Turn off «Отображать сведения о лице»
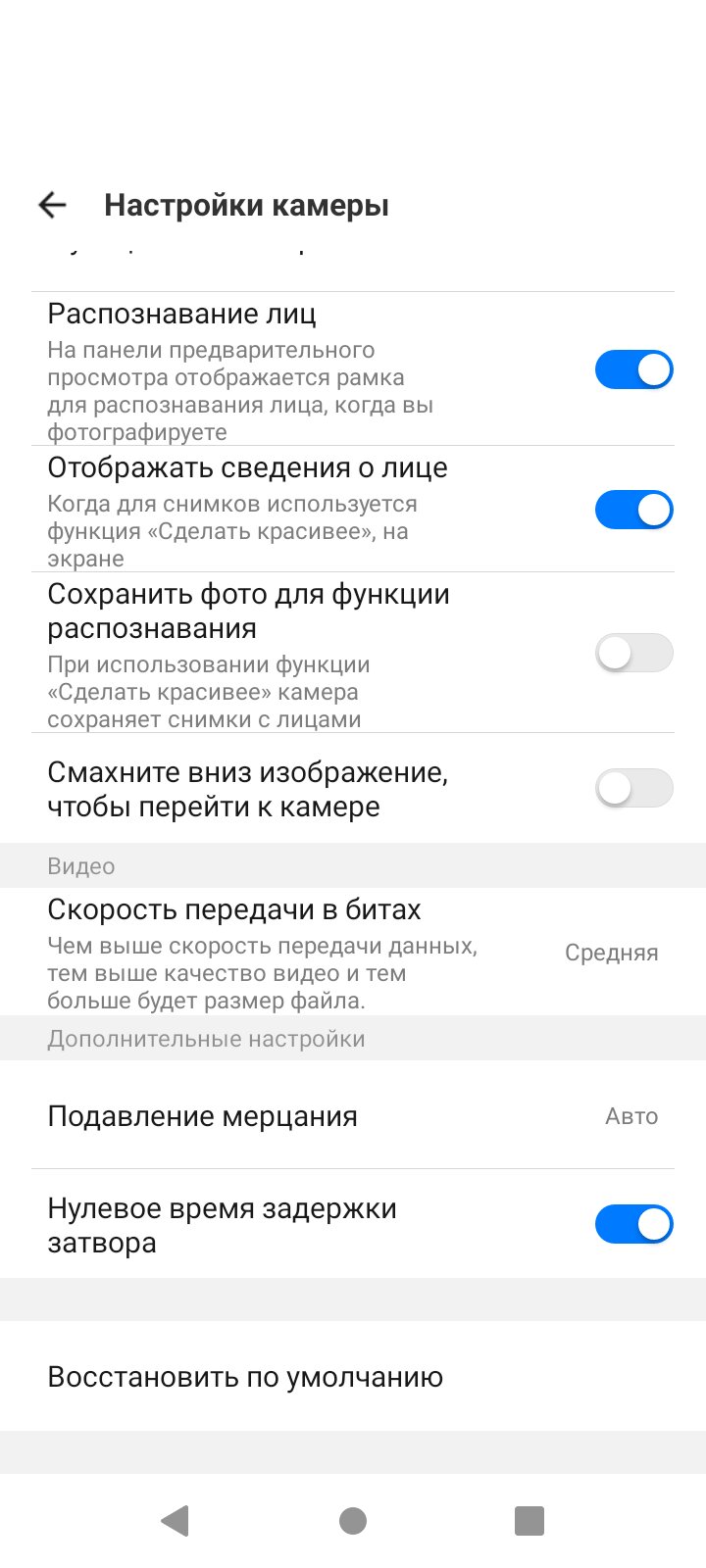Viewport: 706px width, 1568px height. 634,510
